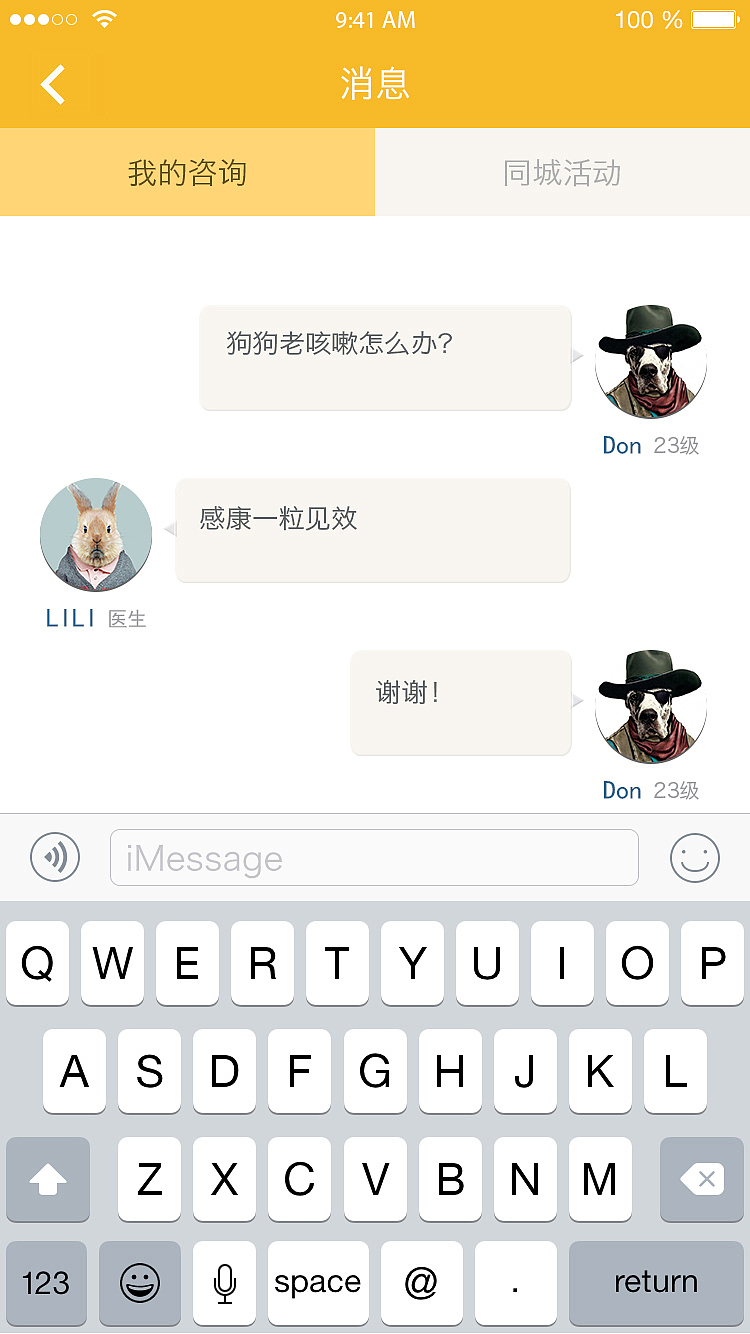This screenshot has height=1334, width=750.
Task: Tap the back arrow to leave 消息
Action: pyautogui.click(x=52, y=84)
